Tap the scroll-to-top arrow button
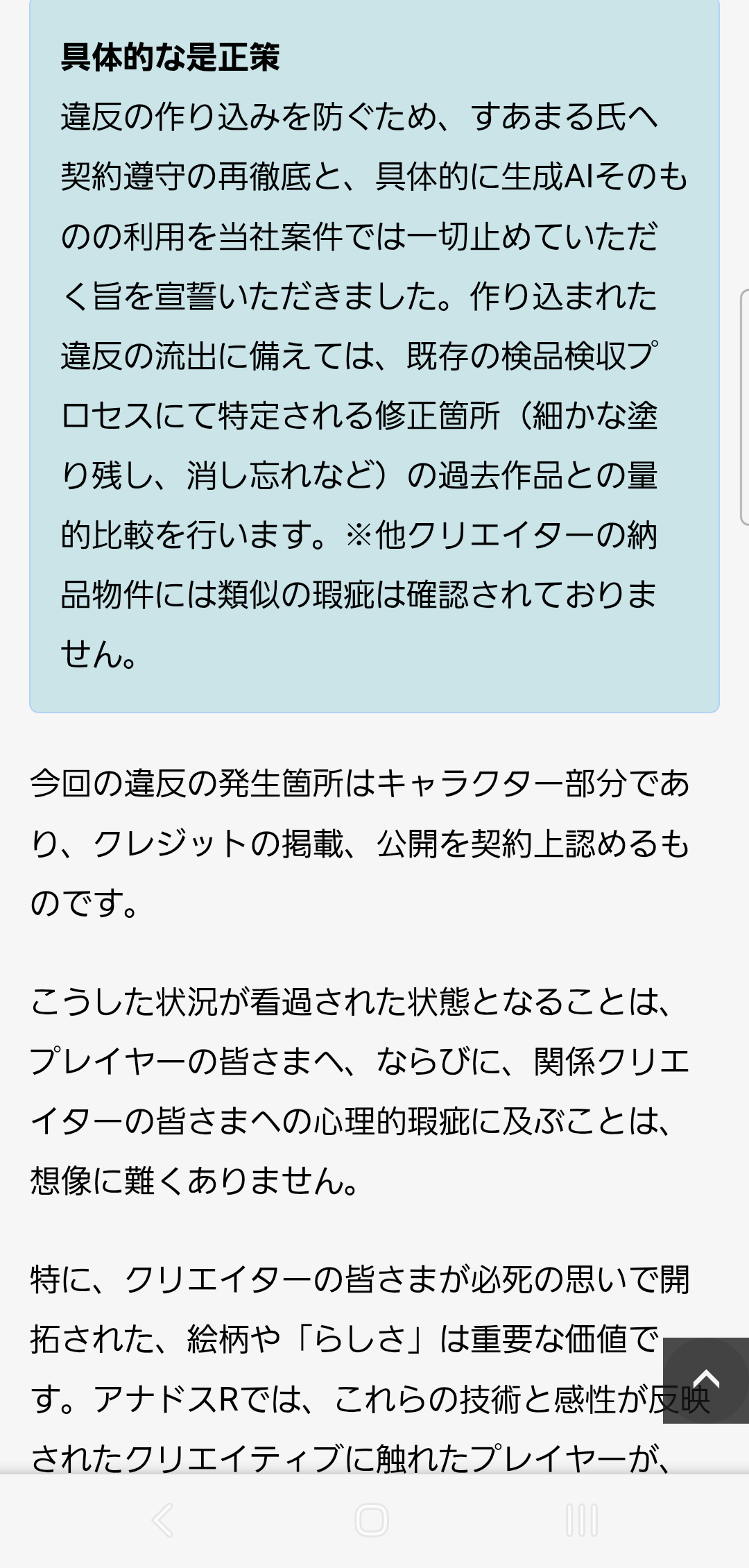 tap(706, 1381)
